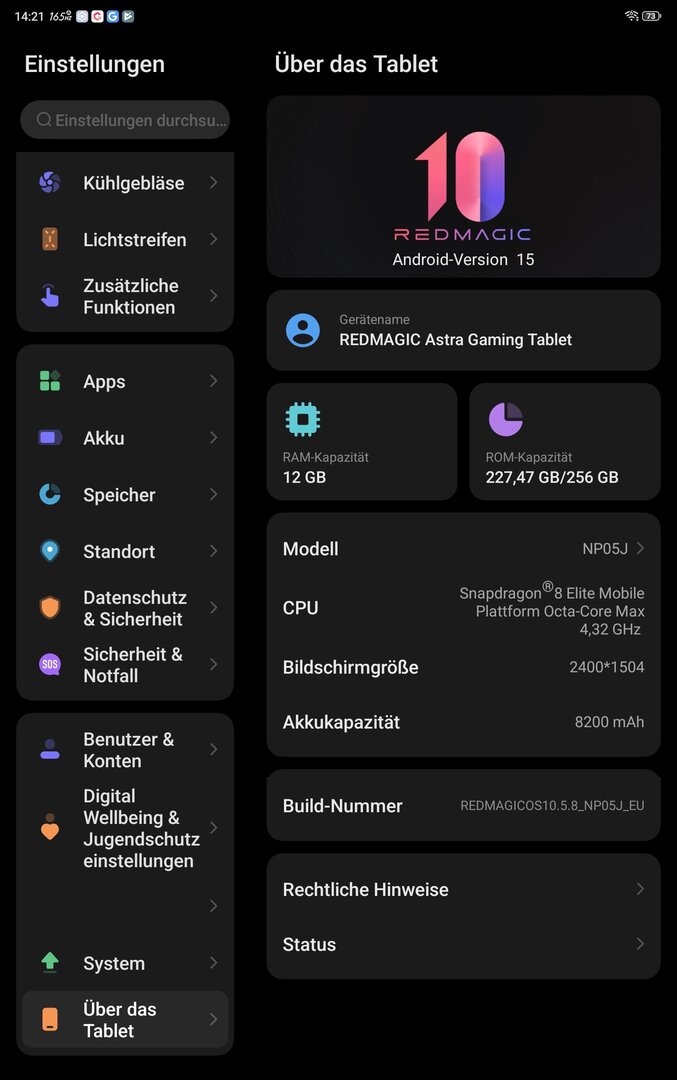
Task: Open the Modell NP05J row
Action: point(463,549)
